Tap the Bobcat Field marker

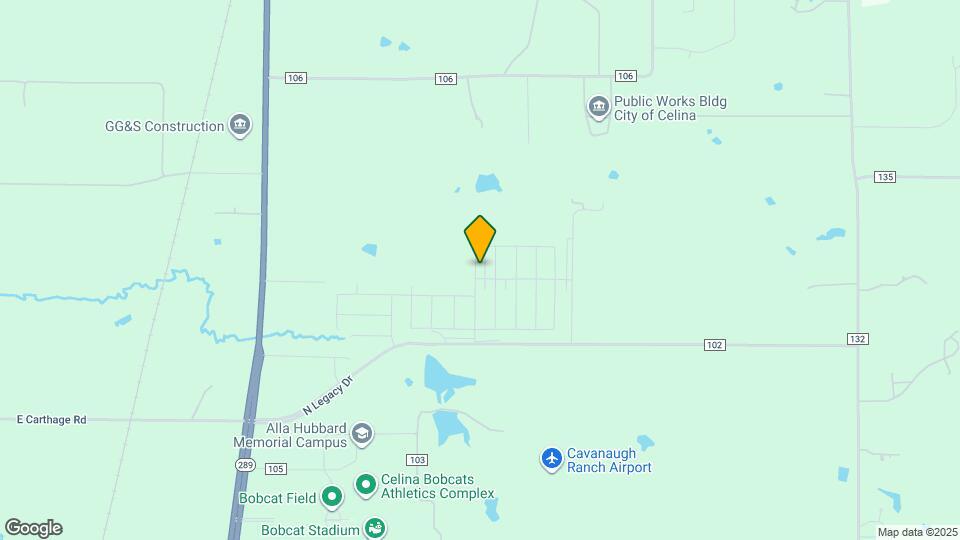(332, 496)
